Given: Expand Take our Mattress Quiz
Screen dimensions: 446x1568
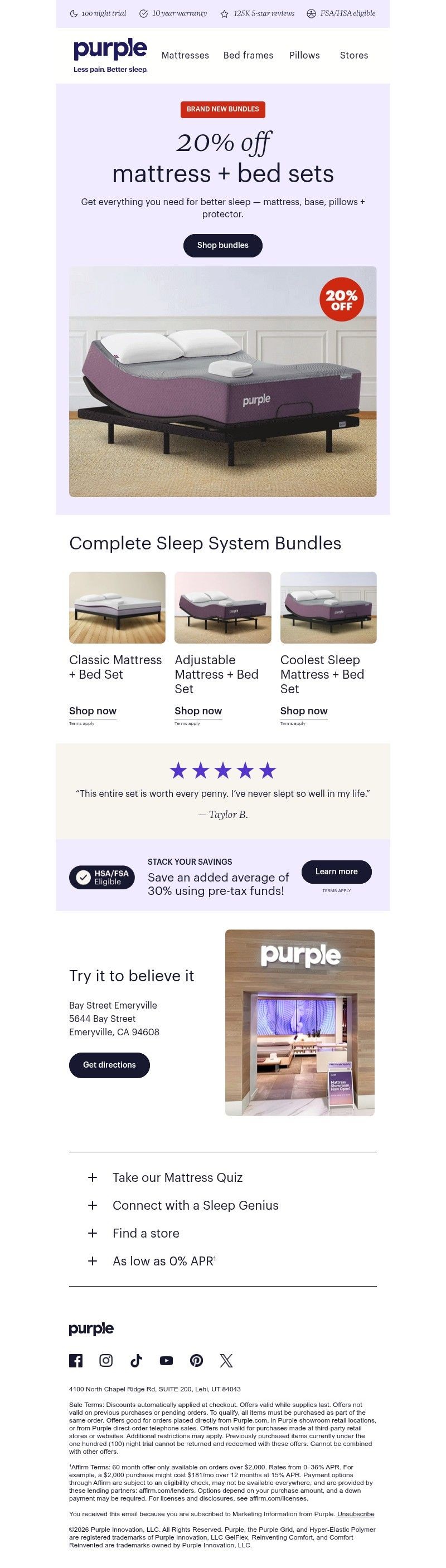Looking at the screenshot, I should (177, 1178).
